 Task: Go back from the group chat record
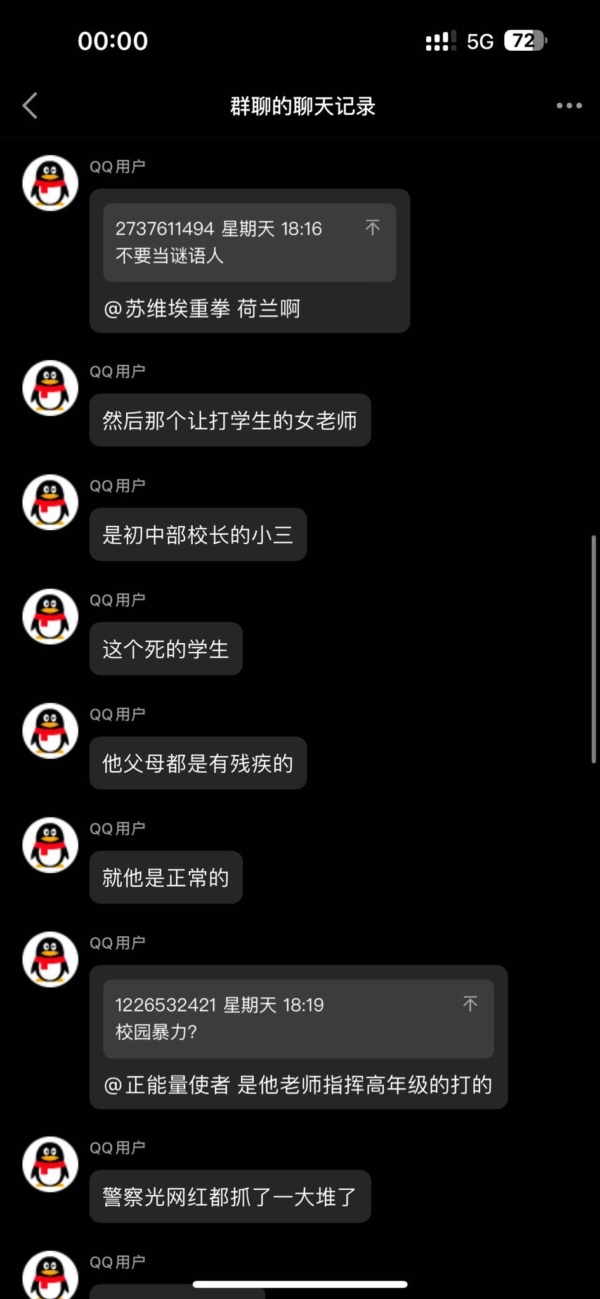tap(30, 106)
